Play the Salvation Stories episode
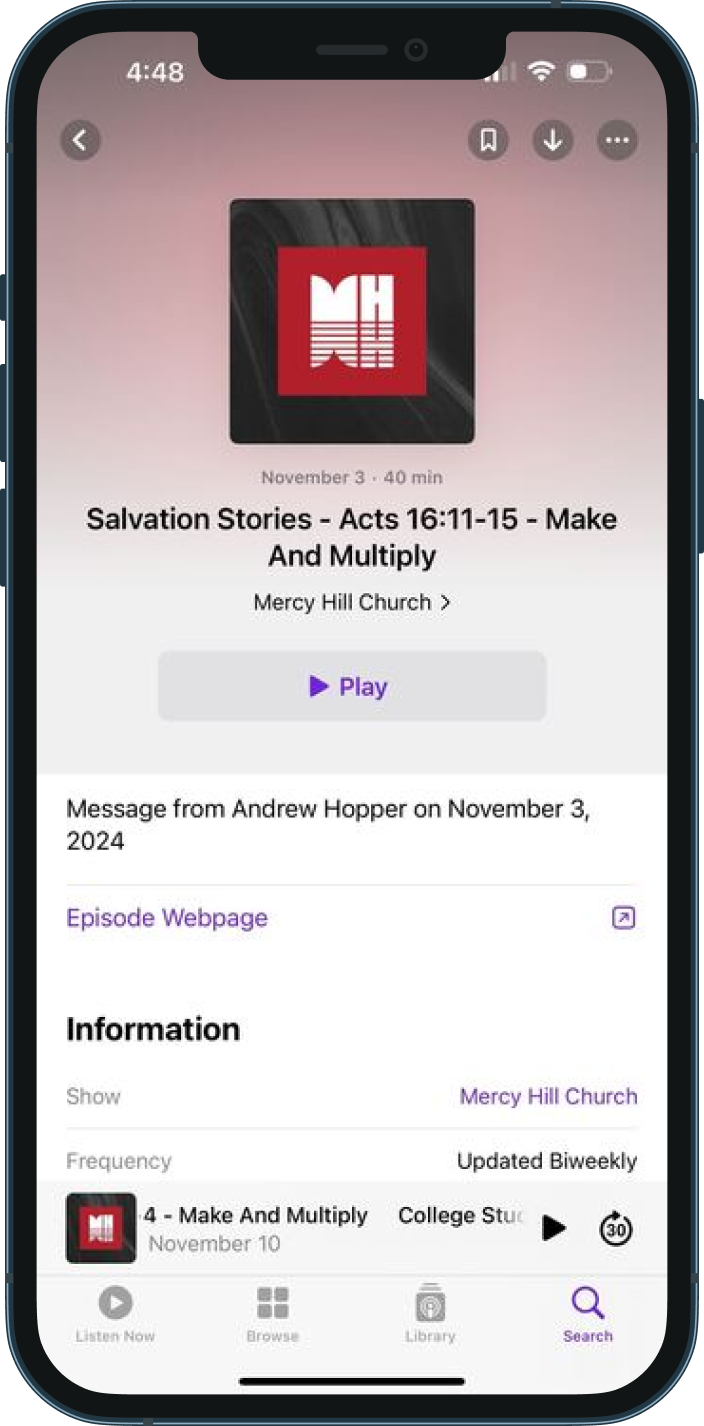704x1426 pixels. 352,686
